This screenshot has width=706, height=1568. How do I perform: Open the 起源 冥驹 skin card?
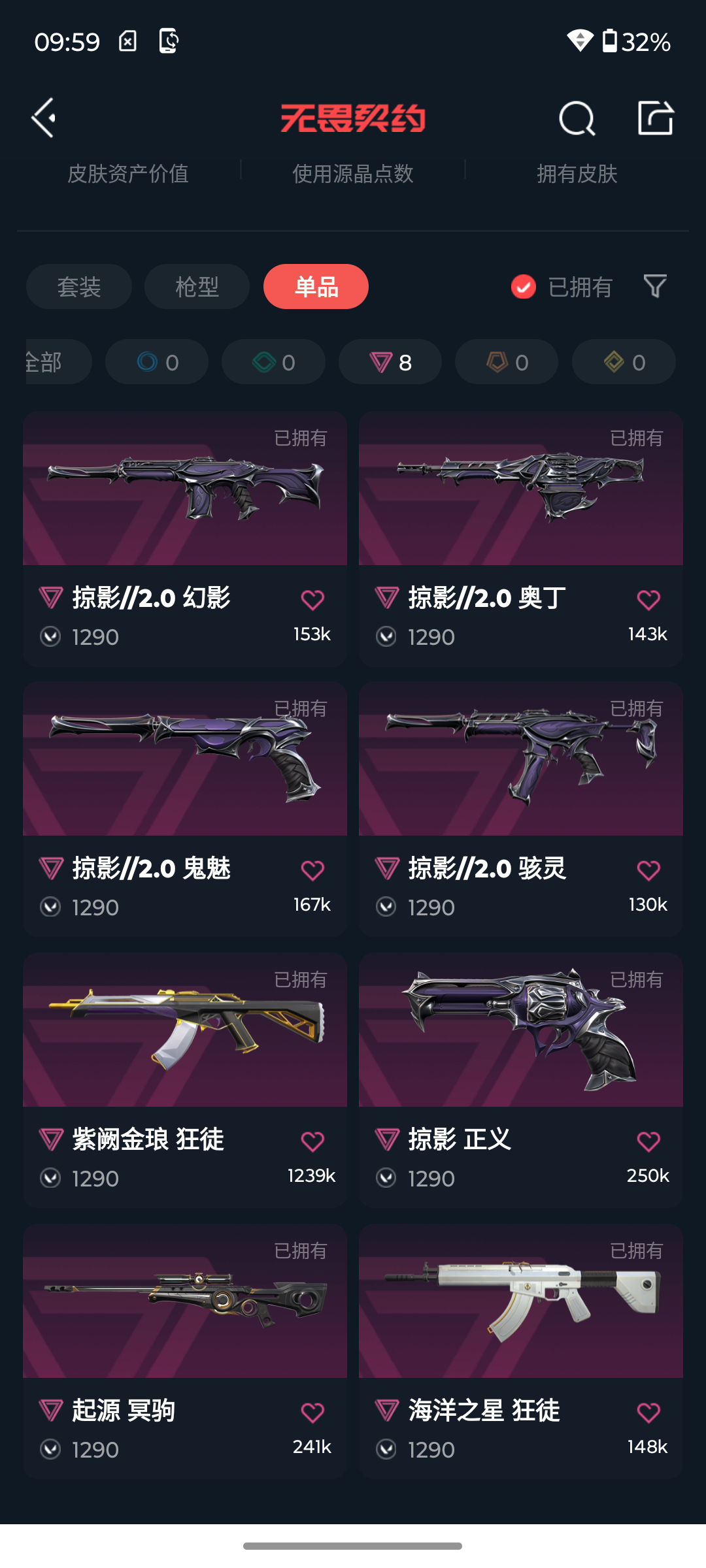tap(185, 1351)
